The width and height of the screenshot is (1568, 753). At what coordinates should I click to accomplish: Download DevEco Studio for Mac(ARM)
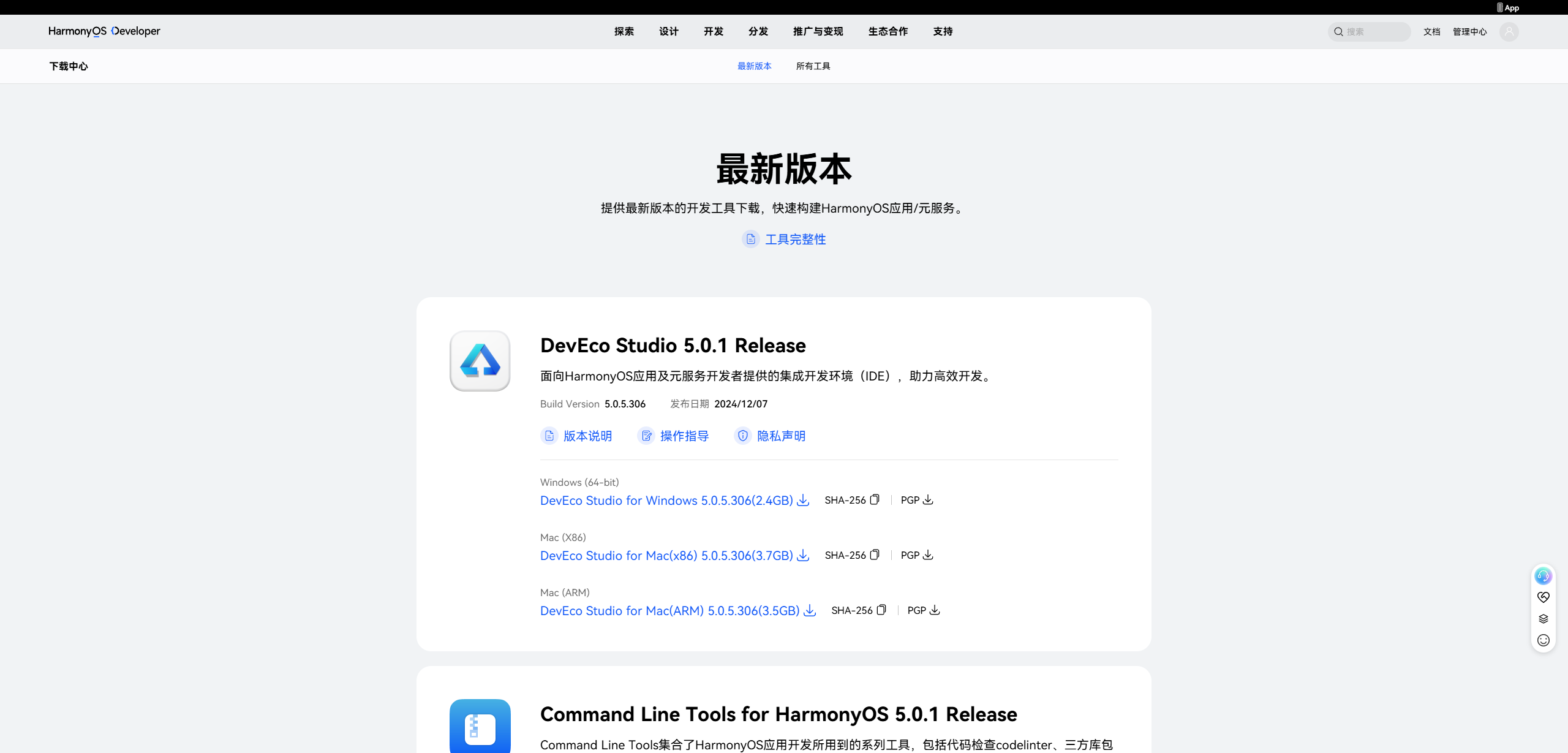(677, 611)
